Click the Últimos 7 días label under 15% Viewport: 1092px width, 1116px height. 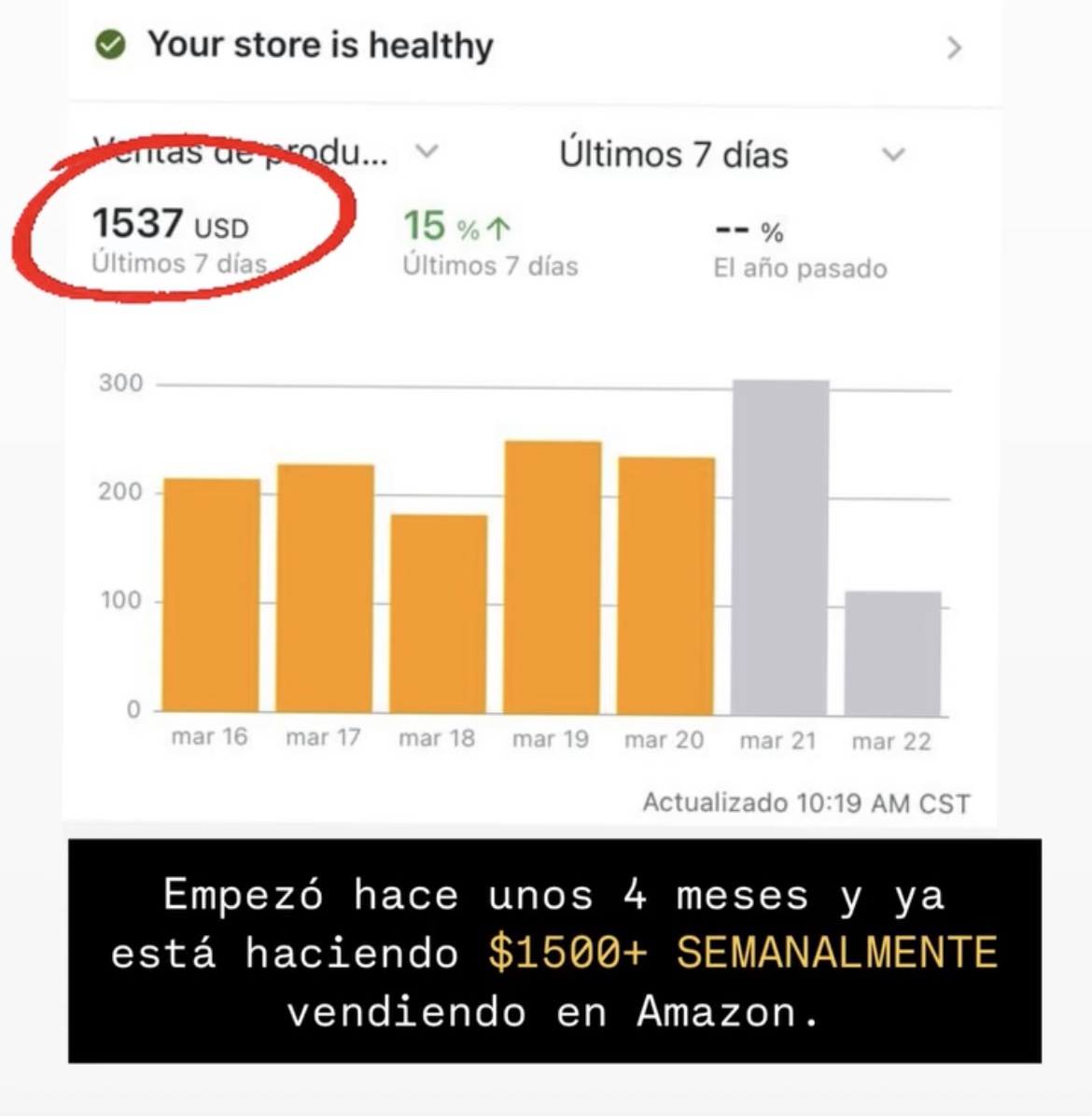491,265
